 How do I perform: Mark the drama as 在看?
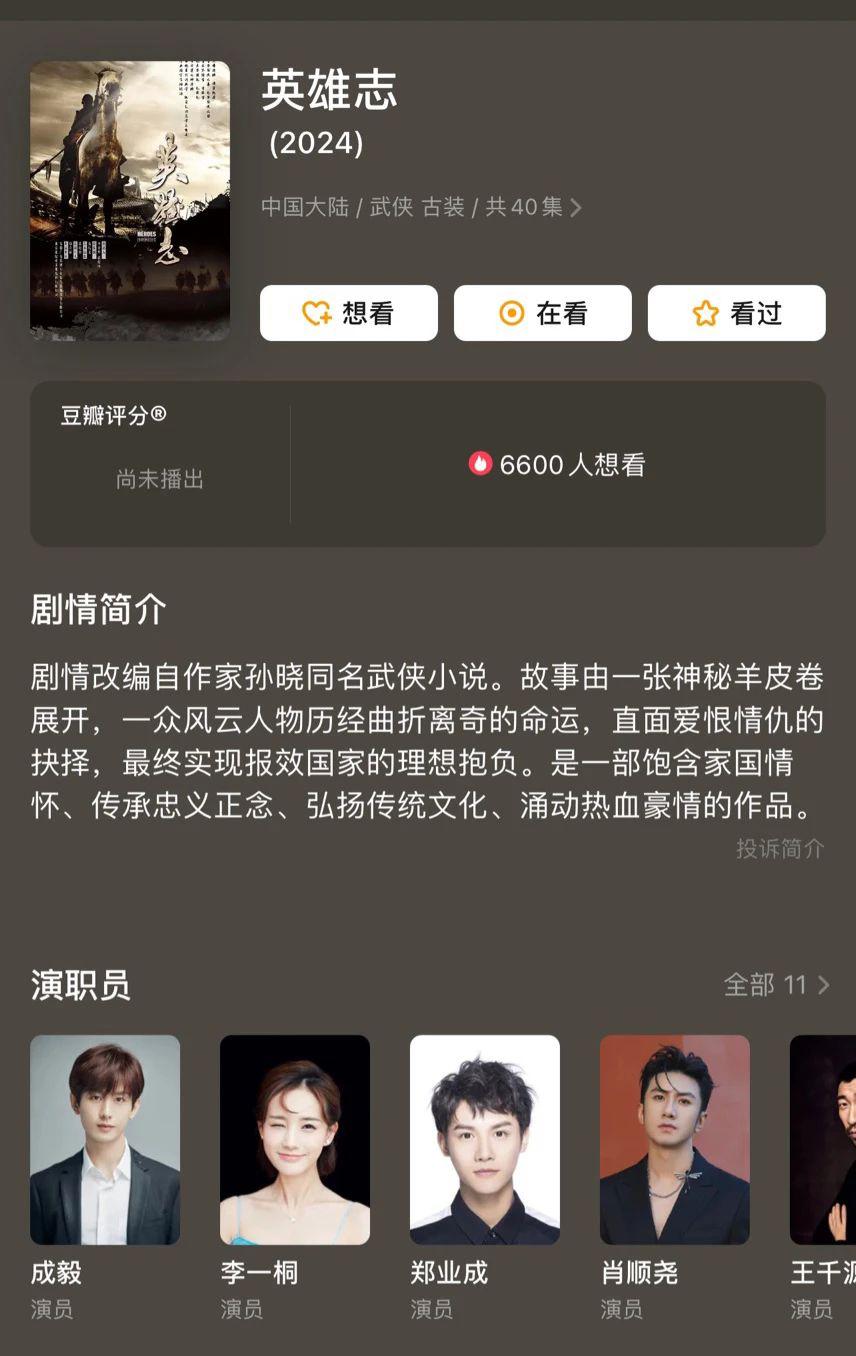(542, 313)
